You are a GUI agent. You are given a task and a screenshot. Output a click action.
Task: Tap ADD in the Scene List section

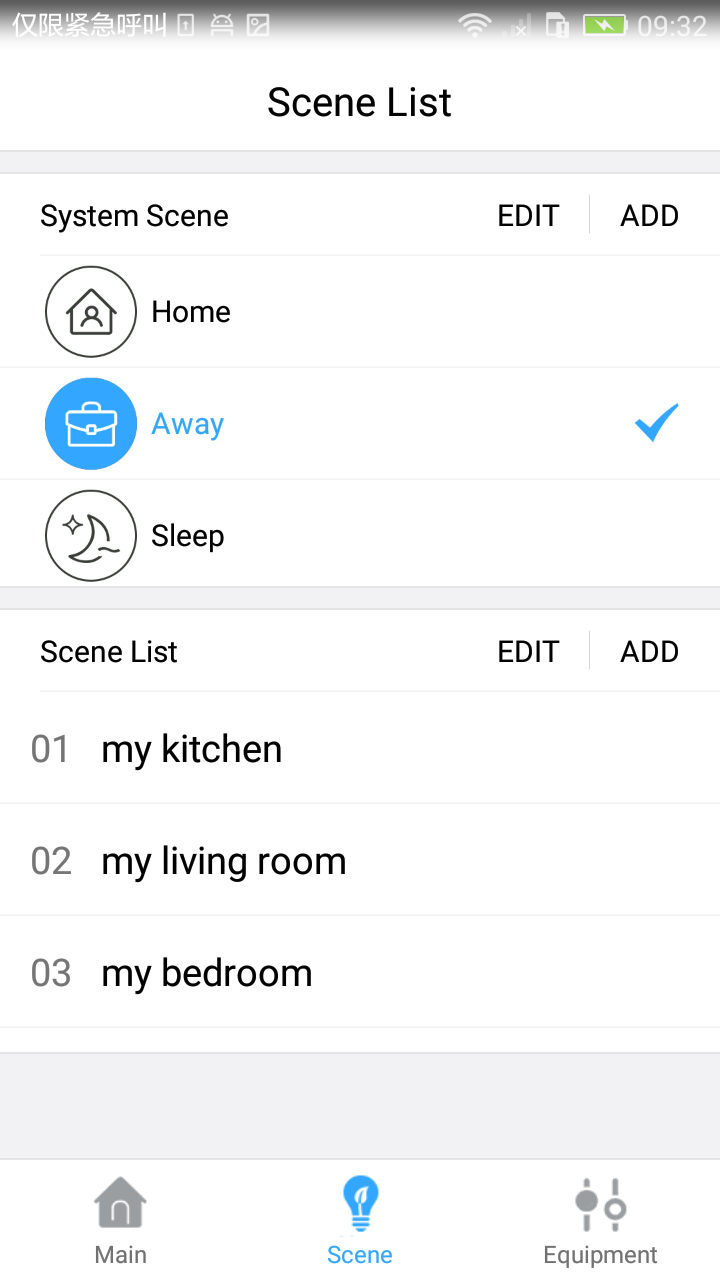pos(649,652)
